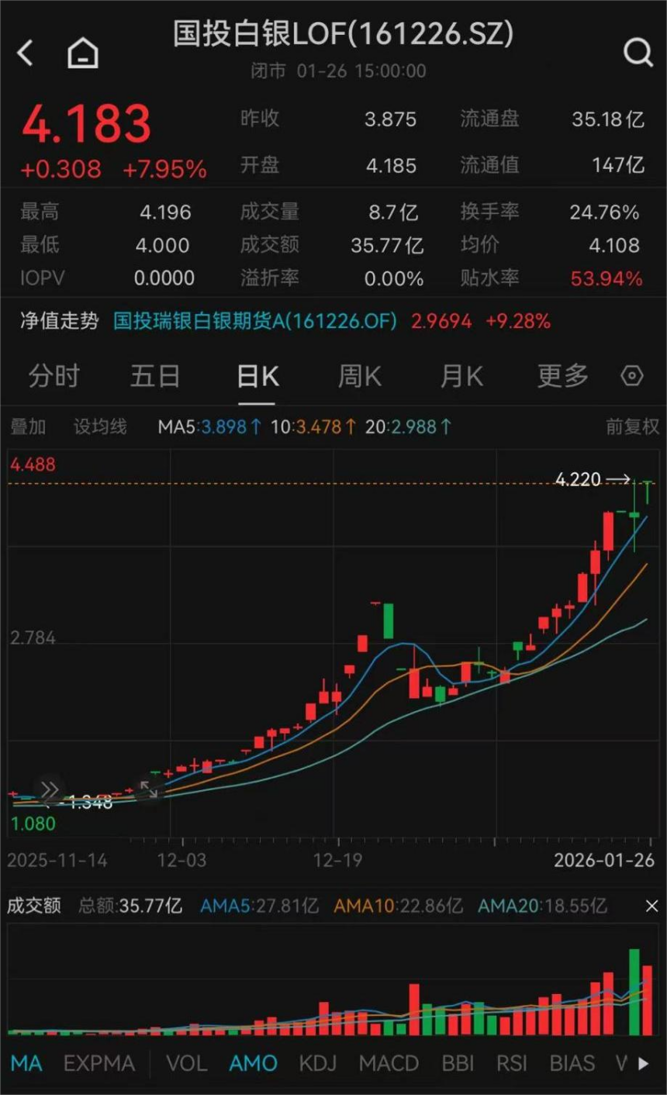667x1095 pixels.
Task: Open chart settings hexagon icon
Action: 632,376
